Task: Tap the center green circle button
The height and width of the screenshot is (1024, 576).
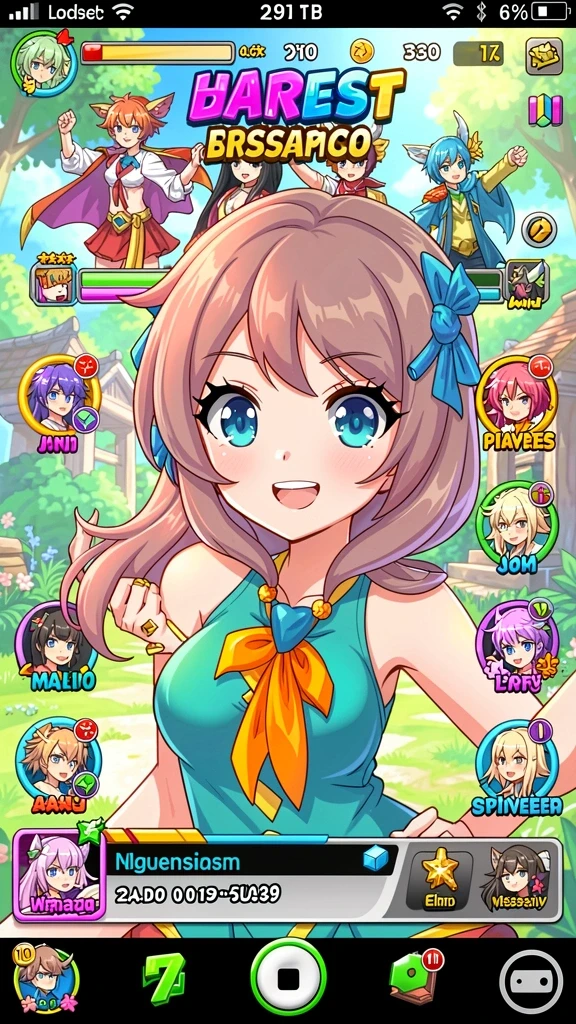Action: click(x=288, y=979)
